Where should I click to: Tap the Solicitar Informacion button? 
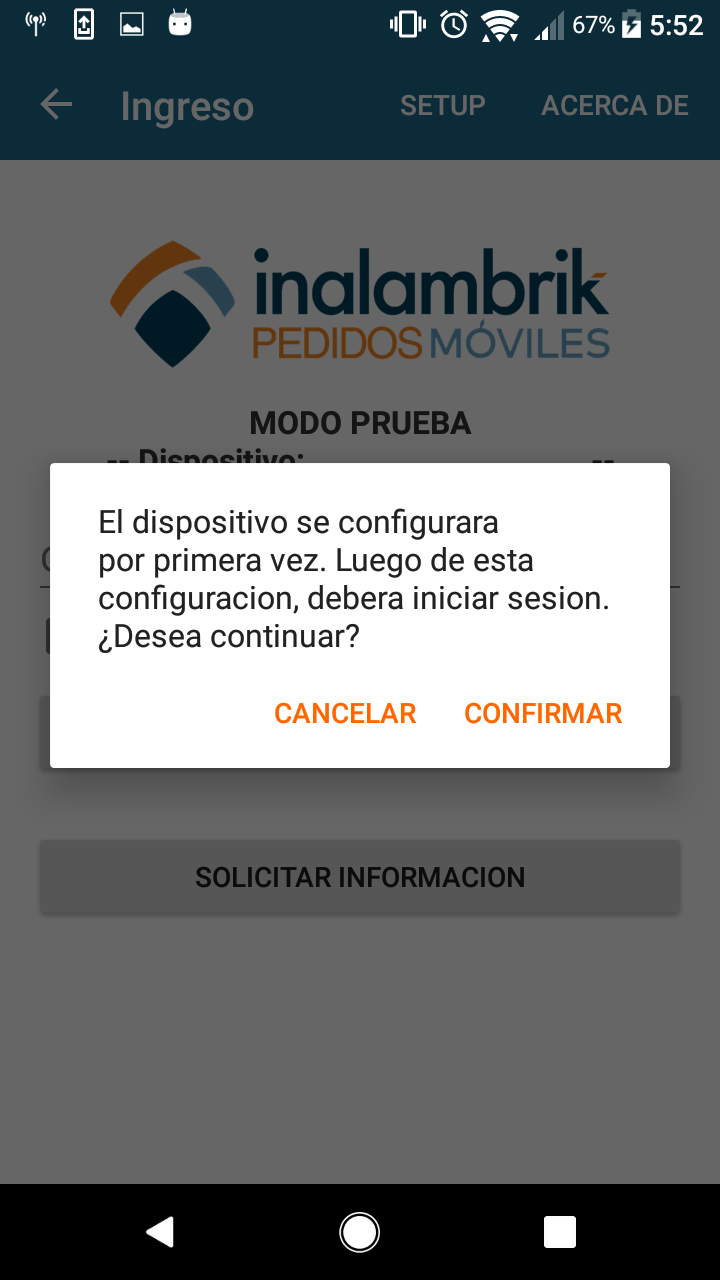coord(360,877)
